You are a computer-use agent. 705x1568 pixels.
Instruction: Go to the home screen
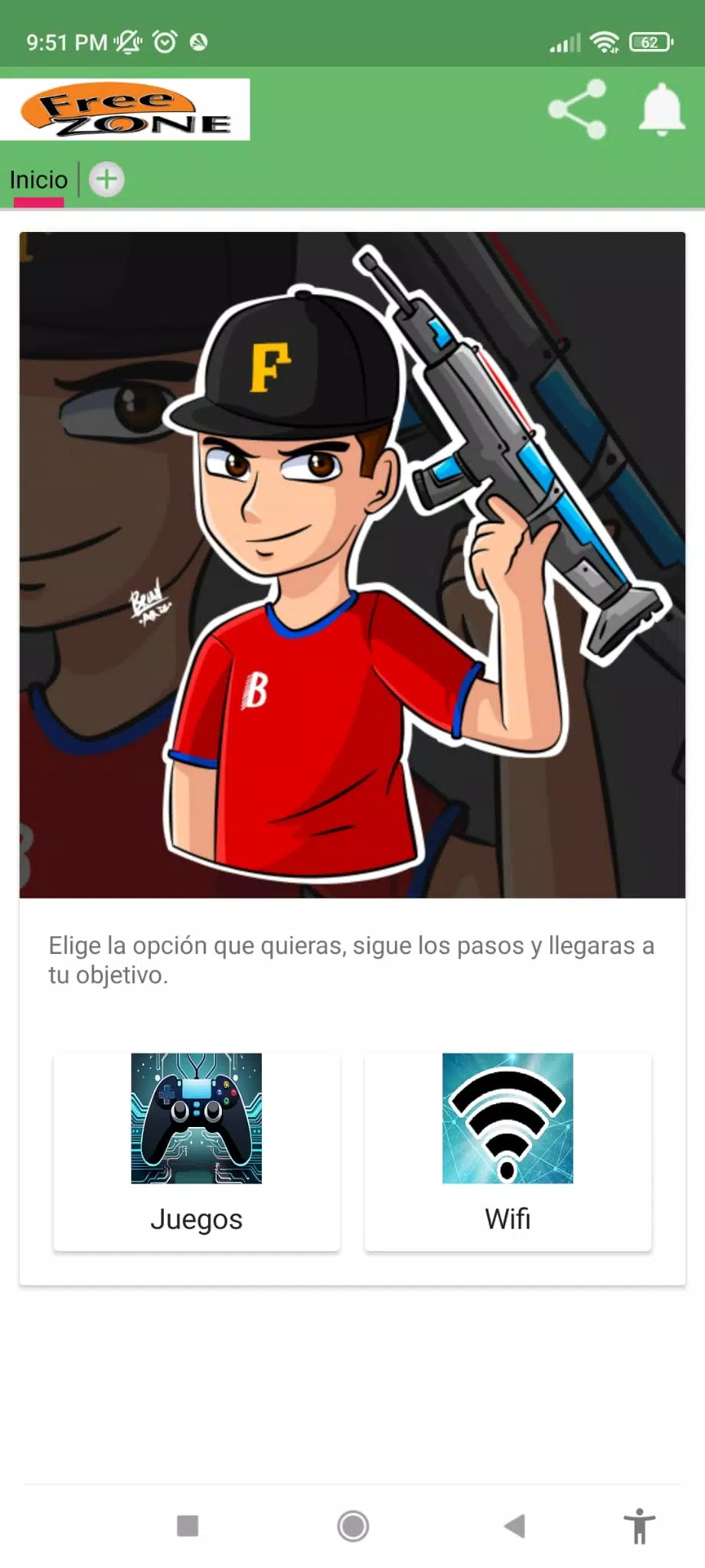click(x=353, y=1526)
